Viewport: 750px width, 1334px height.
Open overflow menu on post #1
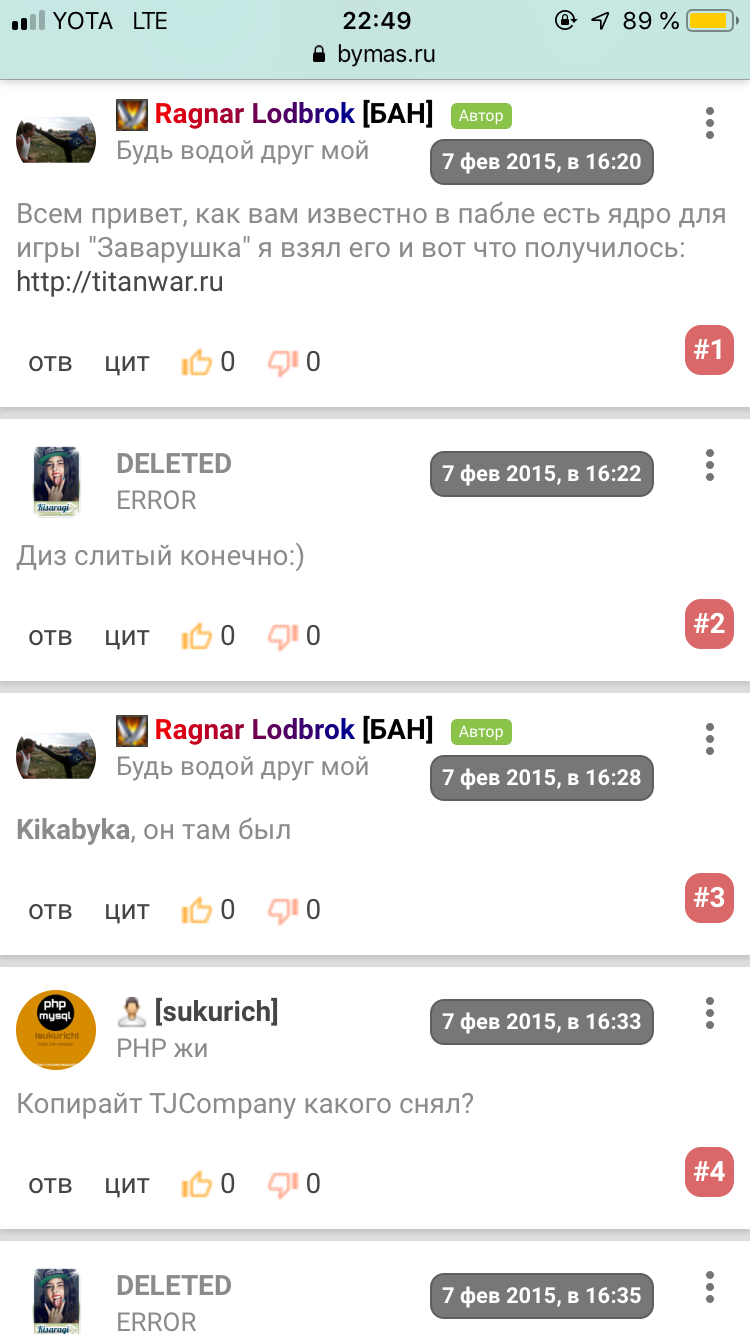tap(710, 123)
